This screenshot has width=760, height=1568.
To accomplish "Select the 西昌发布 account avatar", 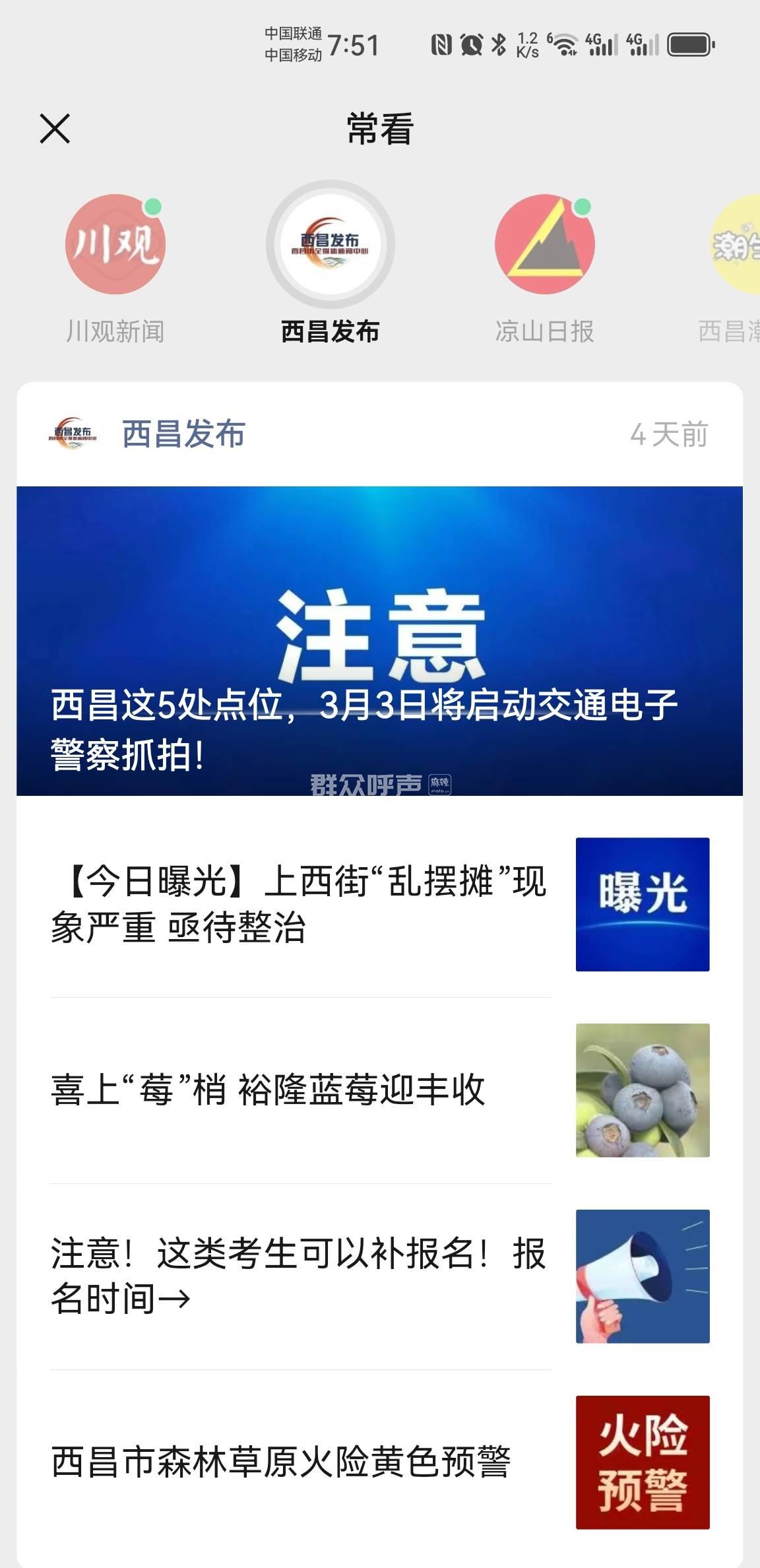I will 330,244.
